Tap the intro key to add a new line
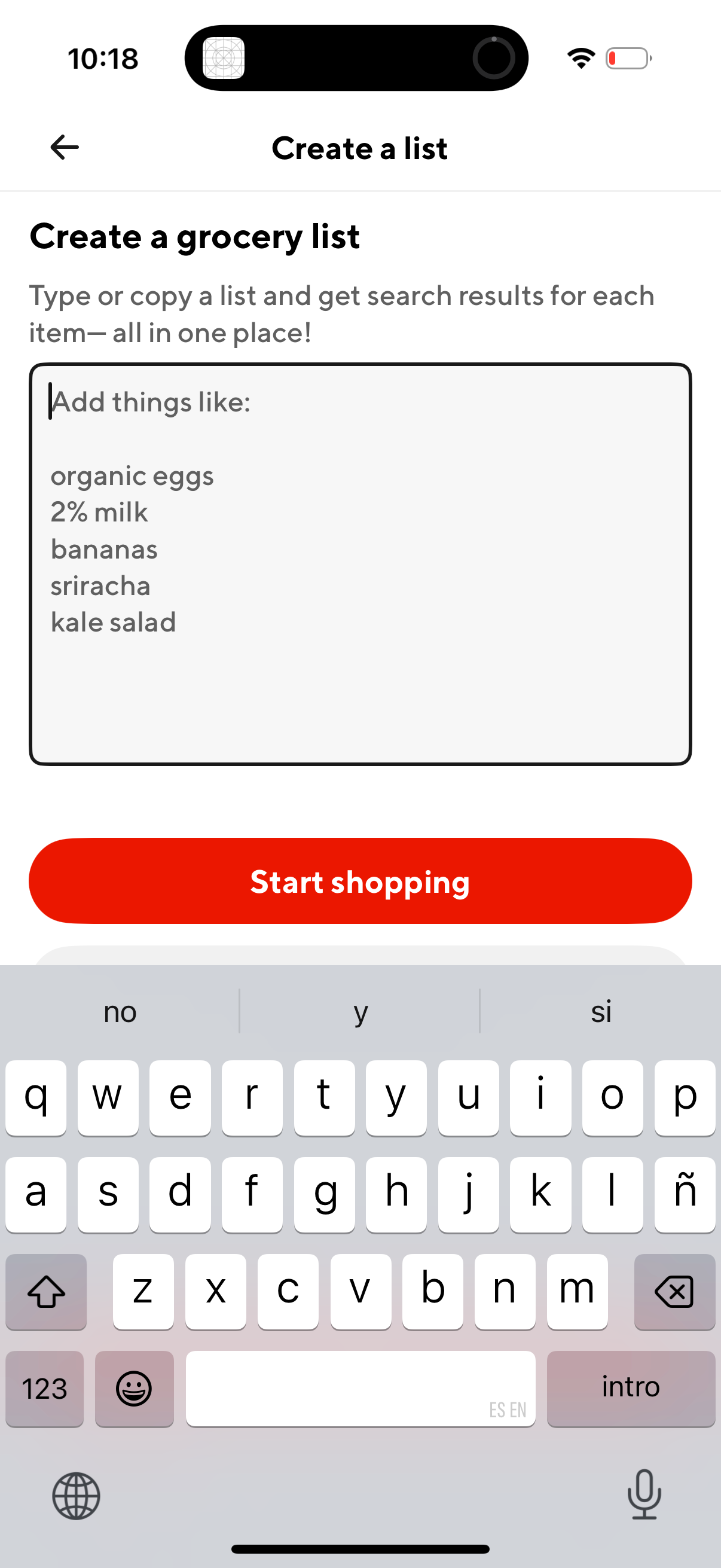The width and height of the screenshot is (721, 1568). click(x=631, y=1389)
